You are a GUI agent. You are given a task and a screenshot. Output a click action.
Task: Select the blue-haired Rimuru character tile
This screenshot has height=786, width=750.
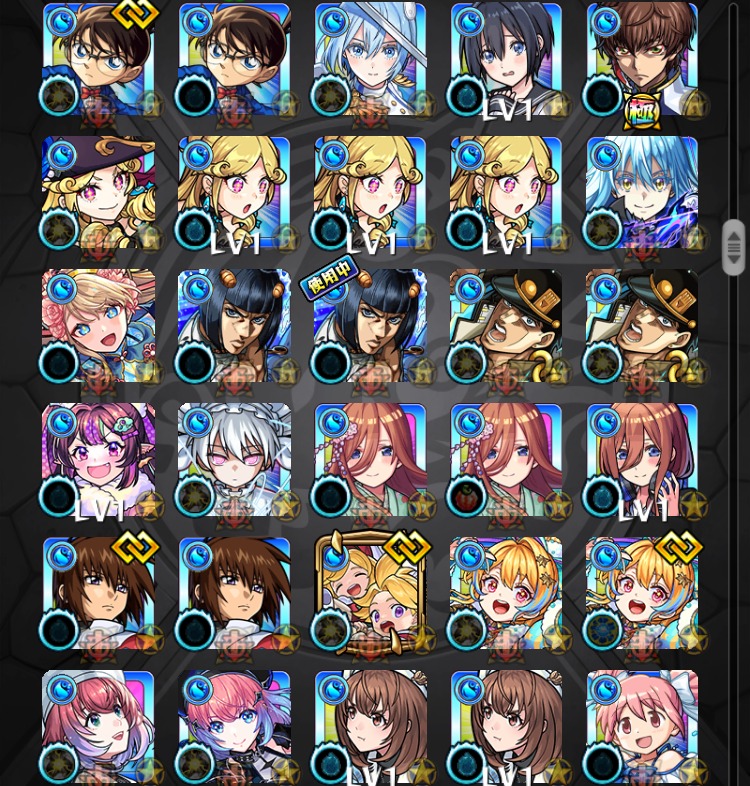tap(642, 192)
